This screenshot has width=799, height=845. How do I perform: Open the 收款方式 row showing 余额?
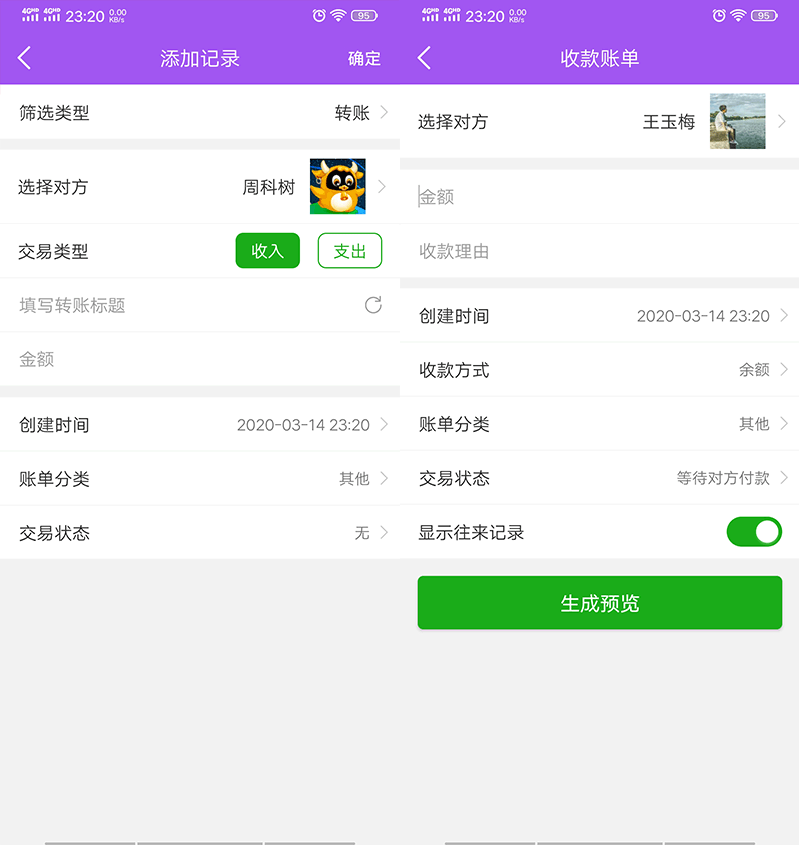tap(600, 370)
